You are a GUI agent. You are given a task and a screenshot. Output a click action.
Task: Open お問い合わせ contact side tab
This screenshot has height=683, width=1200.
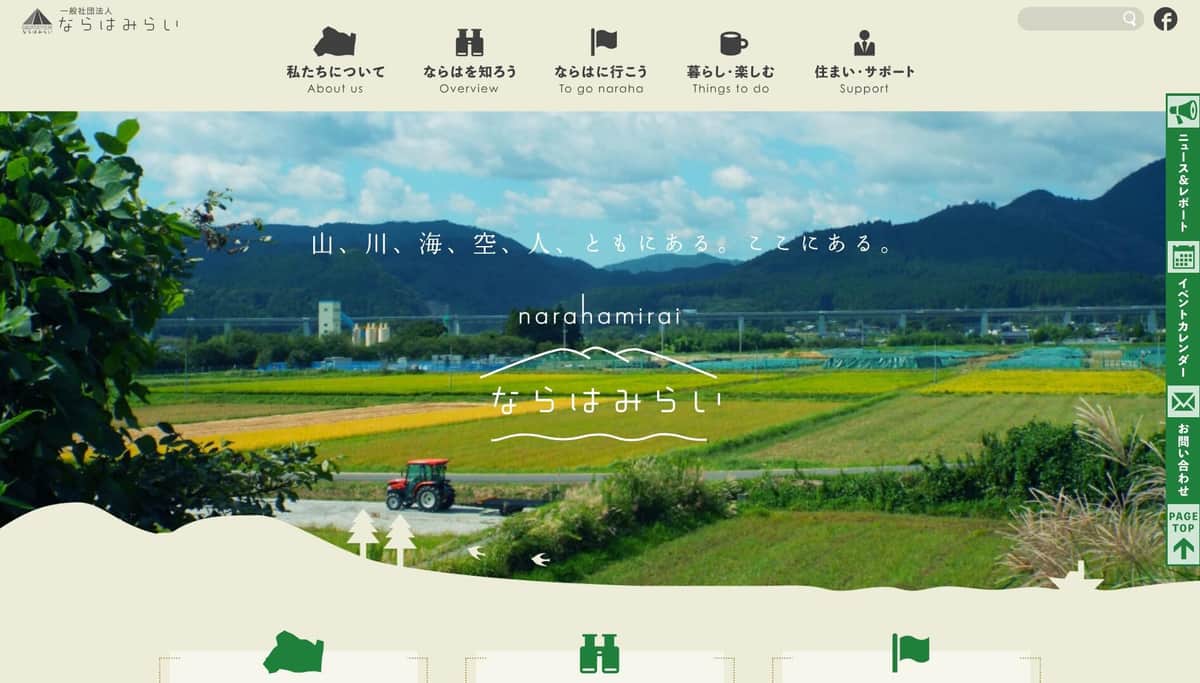click(x=1183, y=444)
